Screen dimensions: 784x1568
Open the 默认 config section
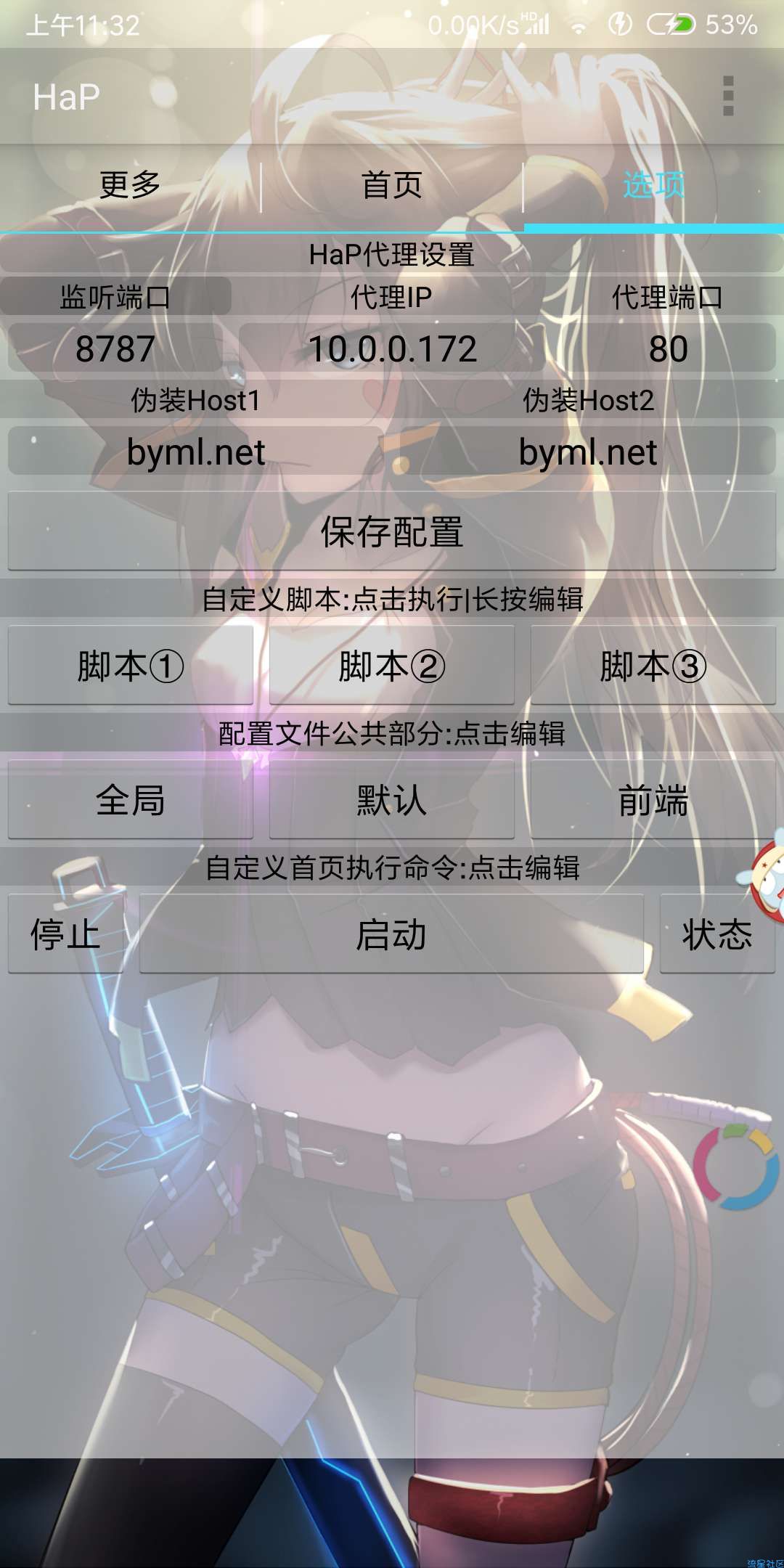[x=392, y=800]
